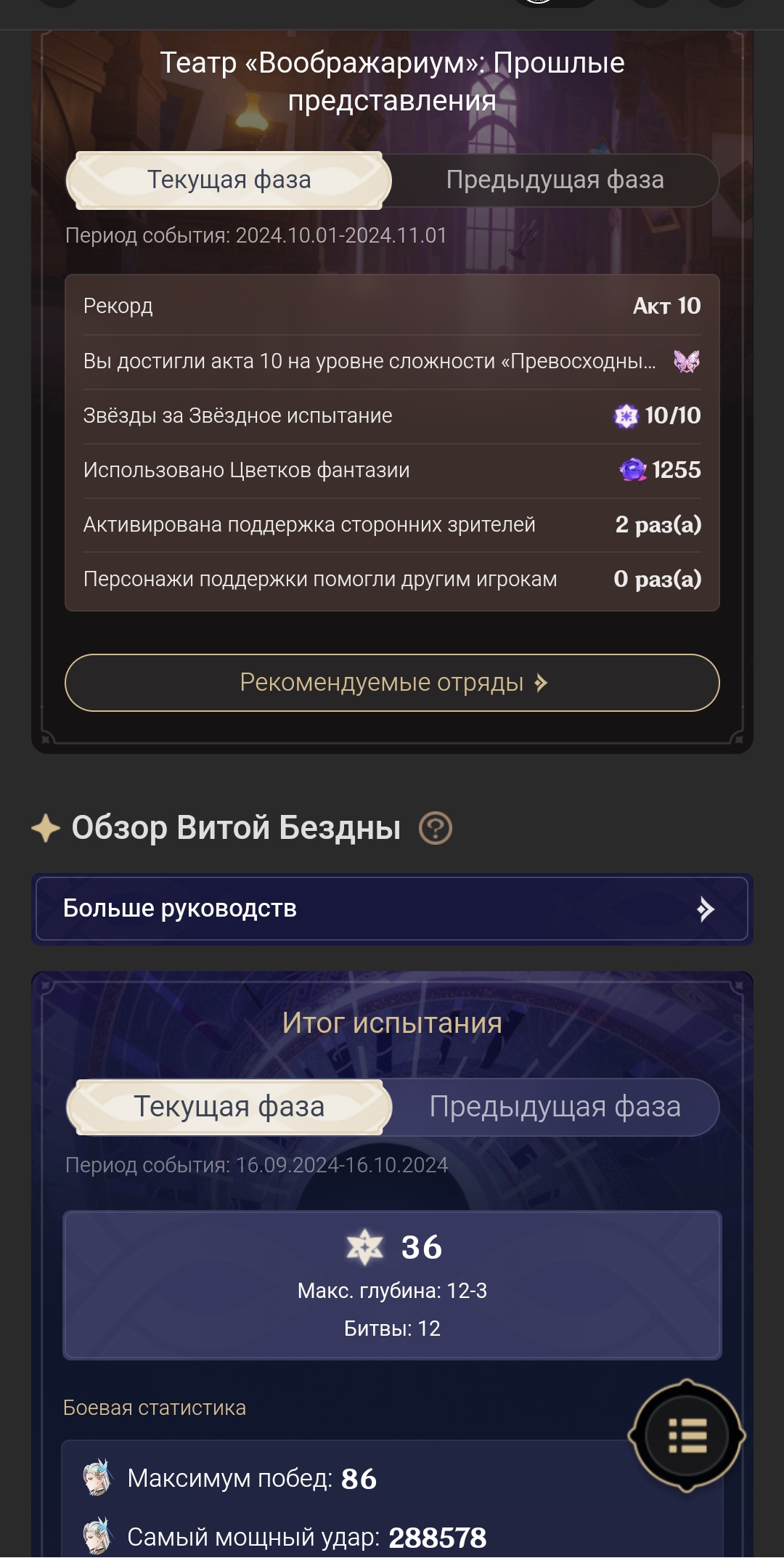Open the help icon beside Обзор Витой Бездны
784x1558 pixels.
click(436, 828)
